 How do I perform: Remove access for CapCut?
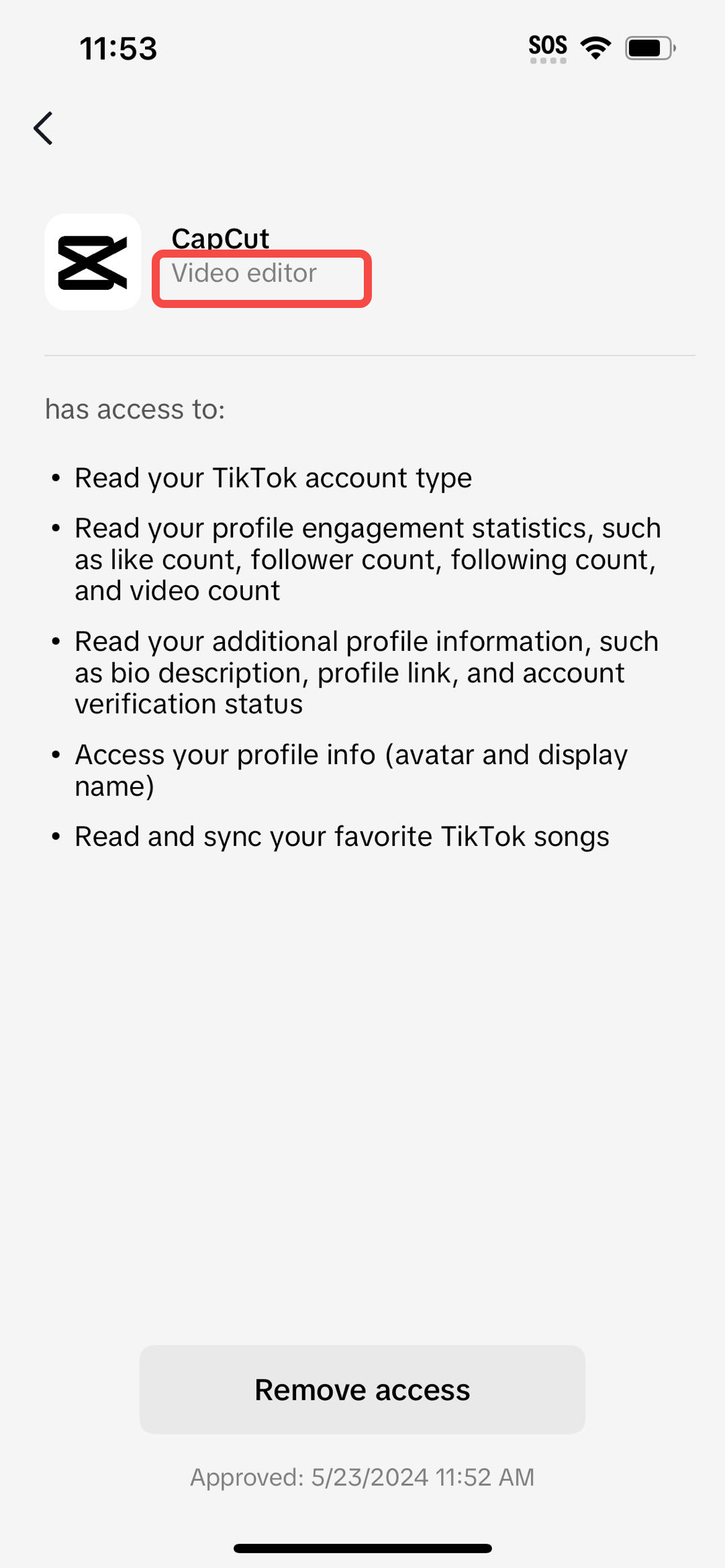tap(362, 1390)
